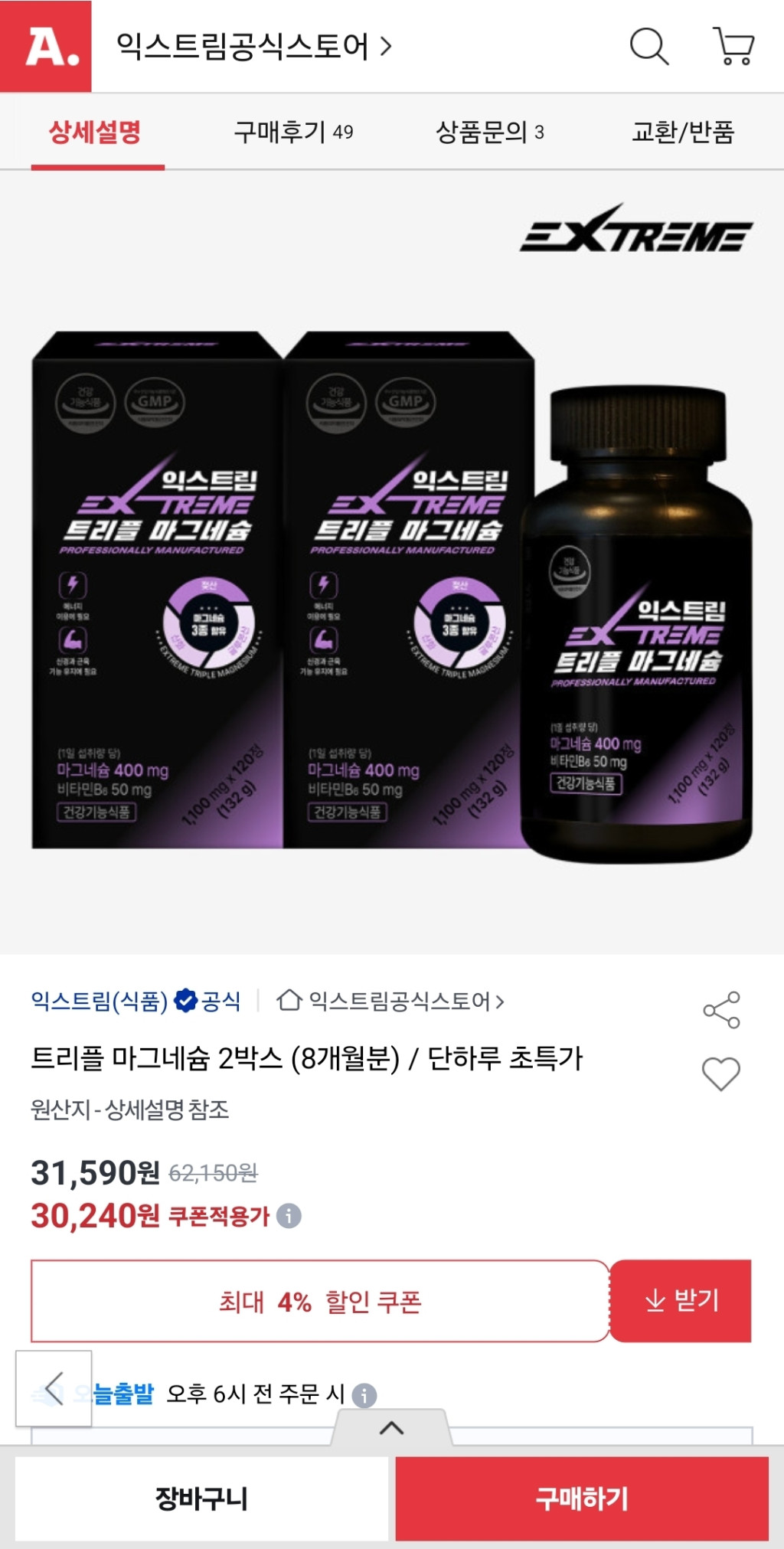Open 익스트림공식스토어 from the top header
This screenshot has height=1549, width=784.
253,47
